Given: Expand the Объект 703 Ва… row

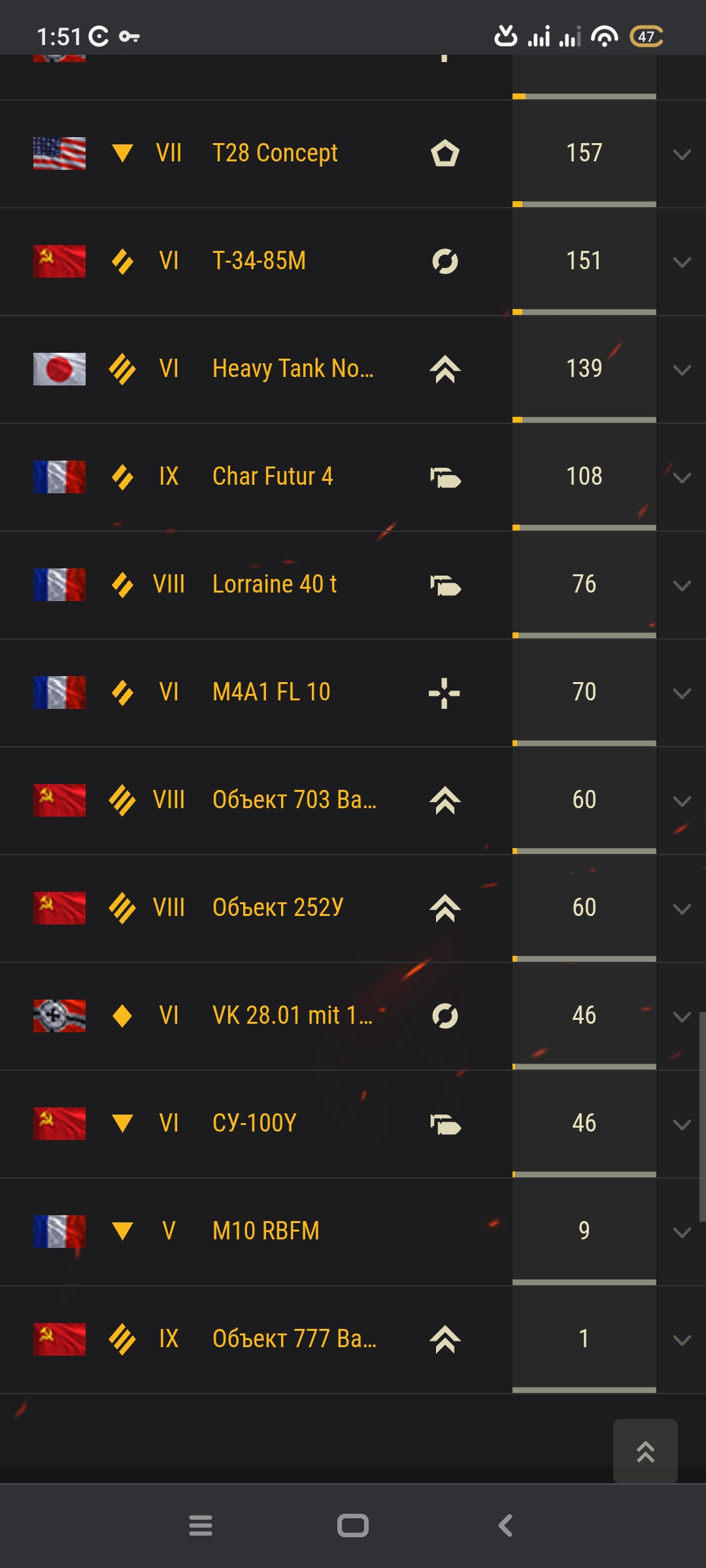Looking at the screenshot, I should click(682, 801).
